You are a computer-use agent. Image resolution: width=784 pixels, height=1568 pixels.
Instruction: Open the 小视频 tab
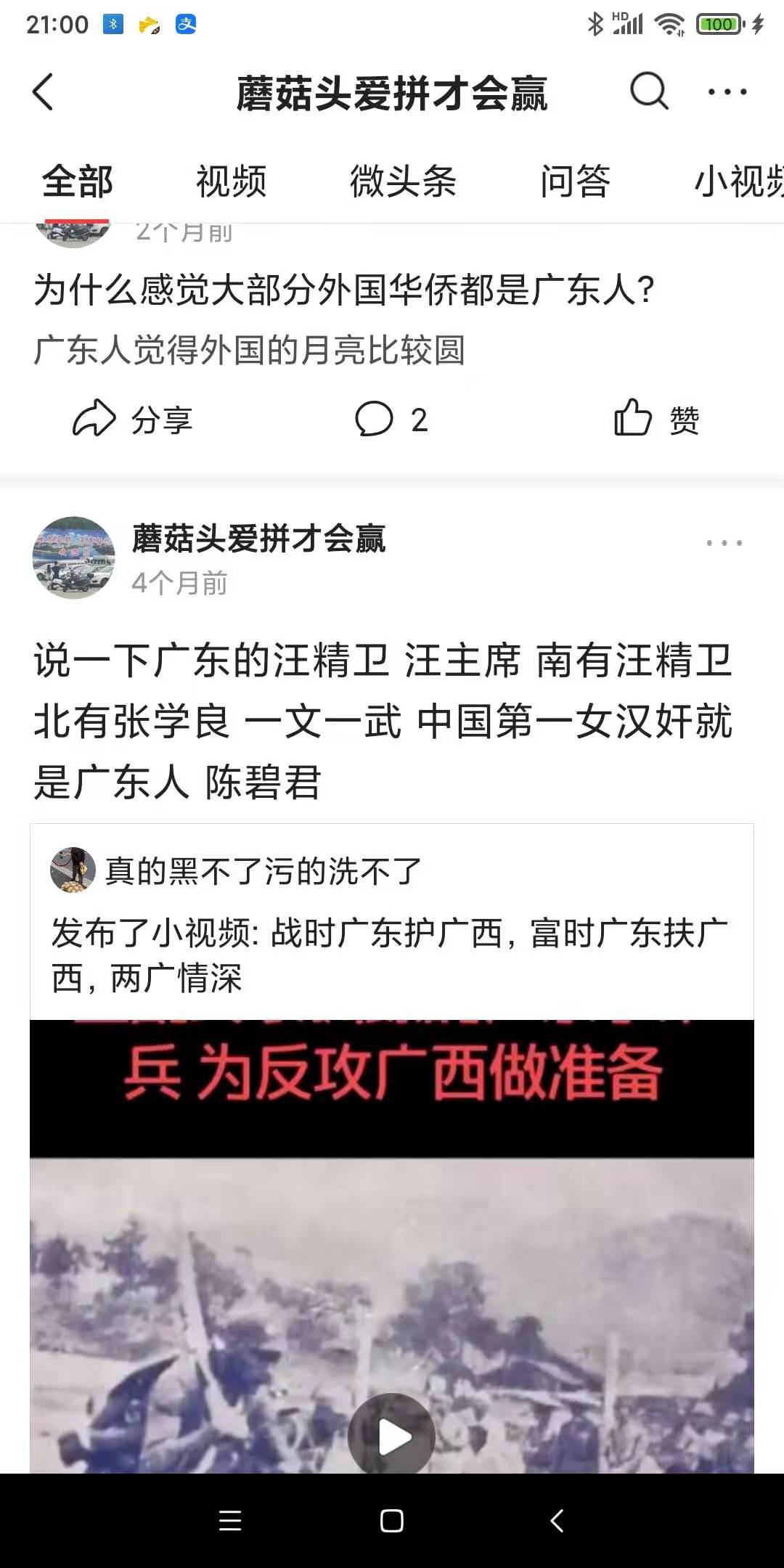(x=737, y=181)
